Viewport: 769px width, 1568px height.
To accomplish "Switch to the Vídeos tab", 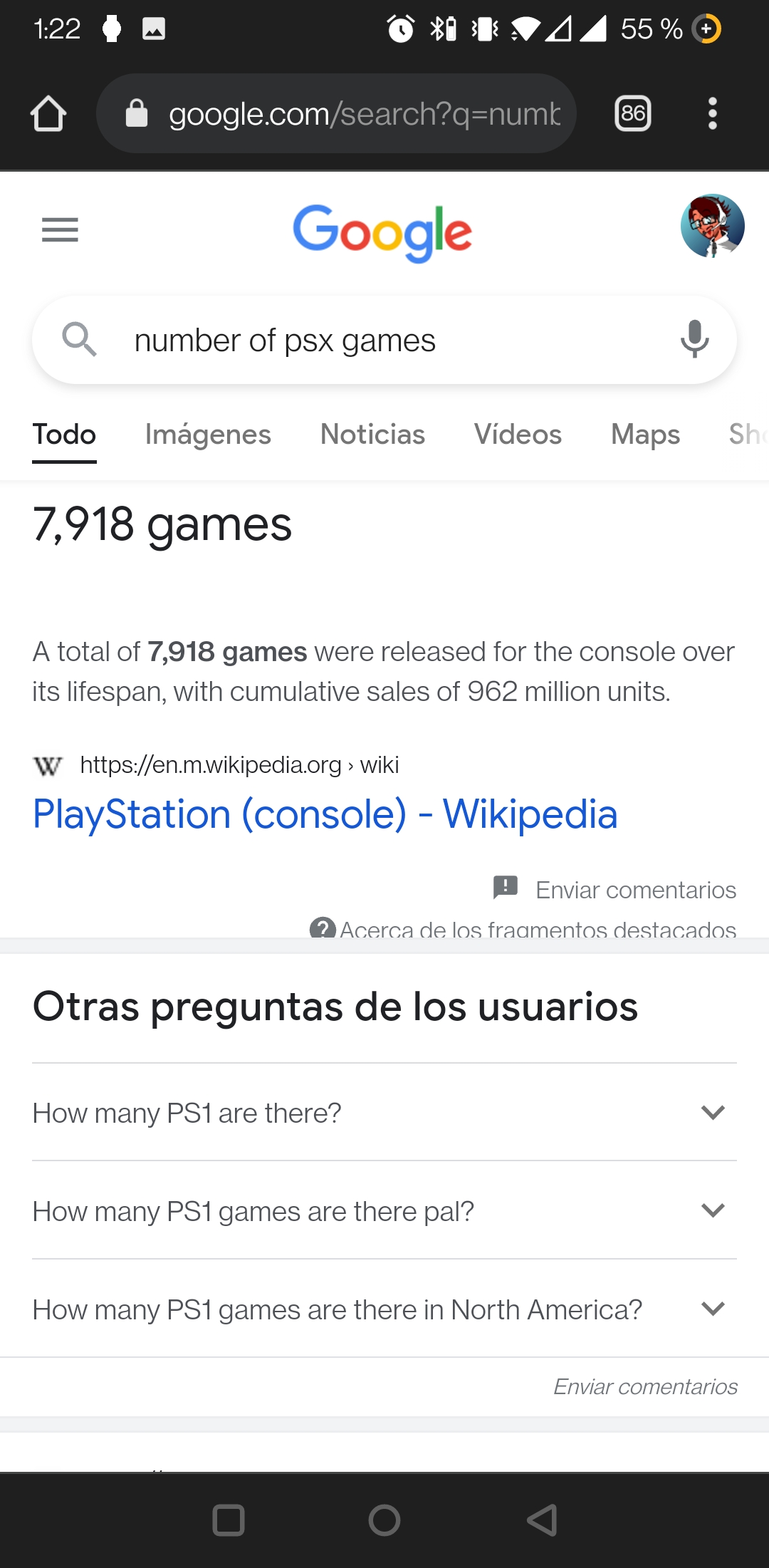I will click(x=518, y=434).
